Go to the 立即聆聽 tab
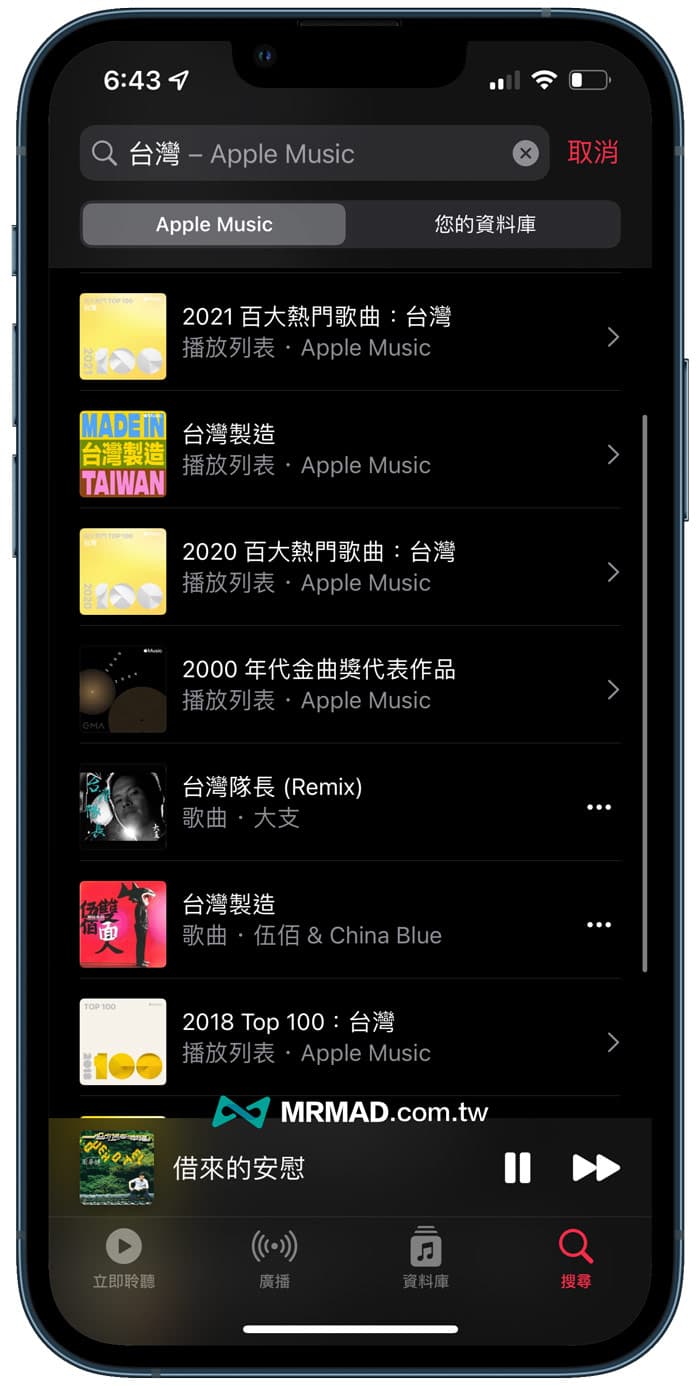The image size is (700, 1386). click(124, 1258)
